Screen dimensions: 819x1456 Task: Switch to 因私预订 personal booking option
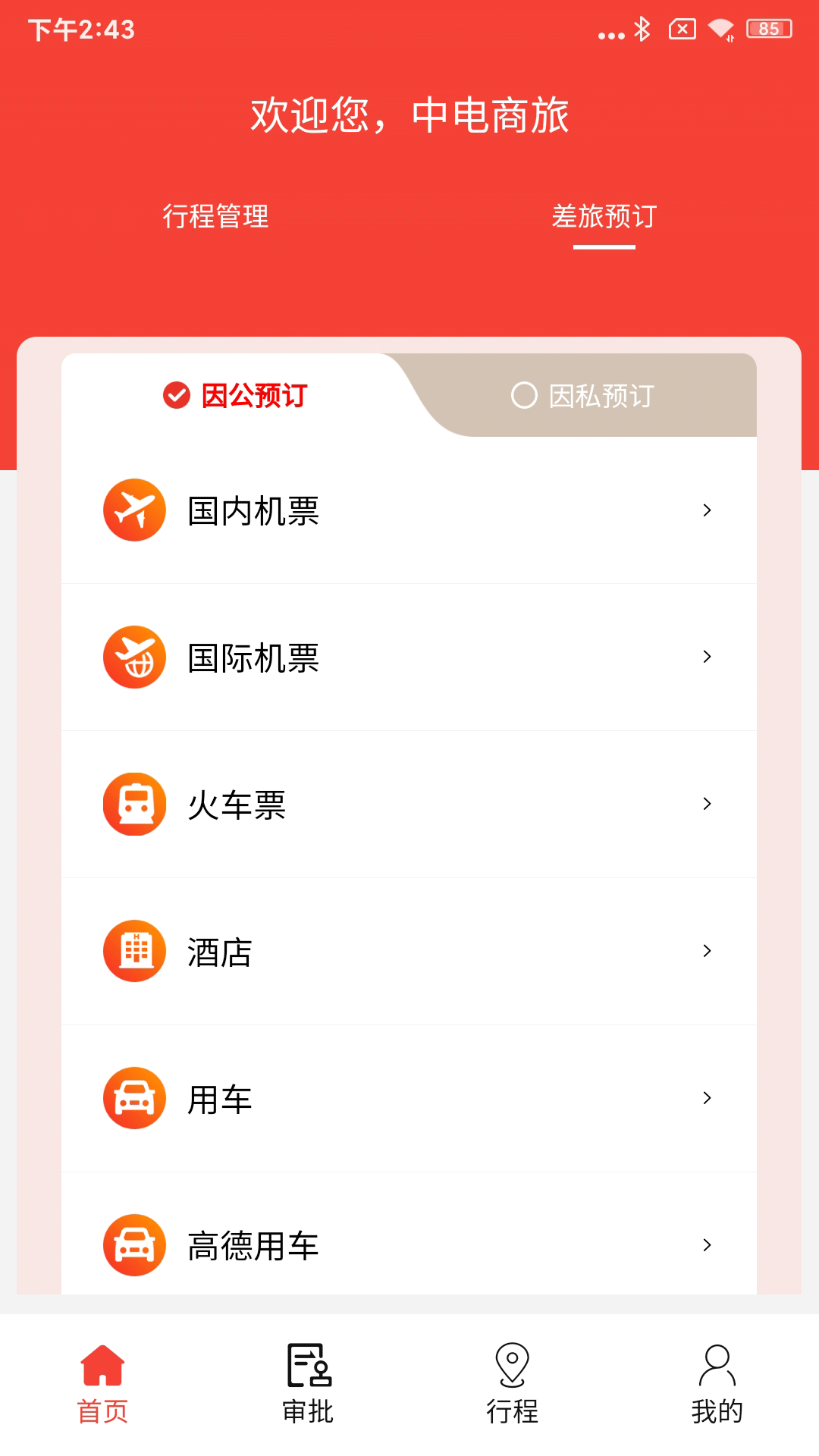584,395
